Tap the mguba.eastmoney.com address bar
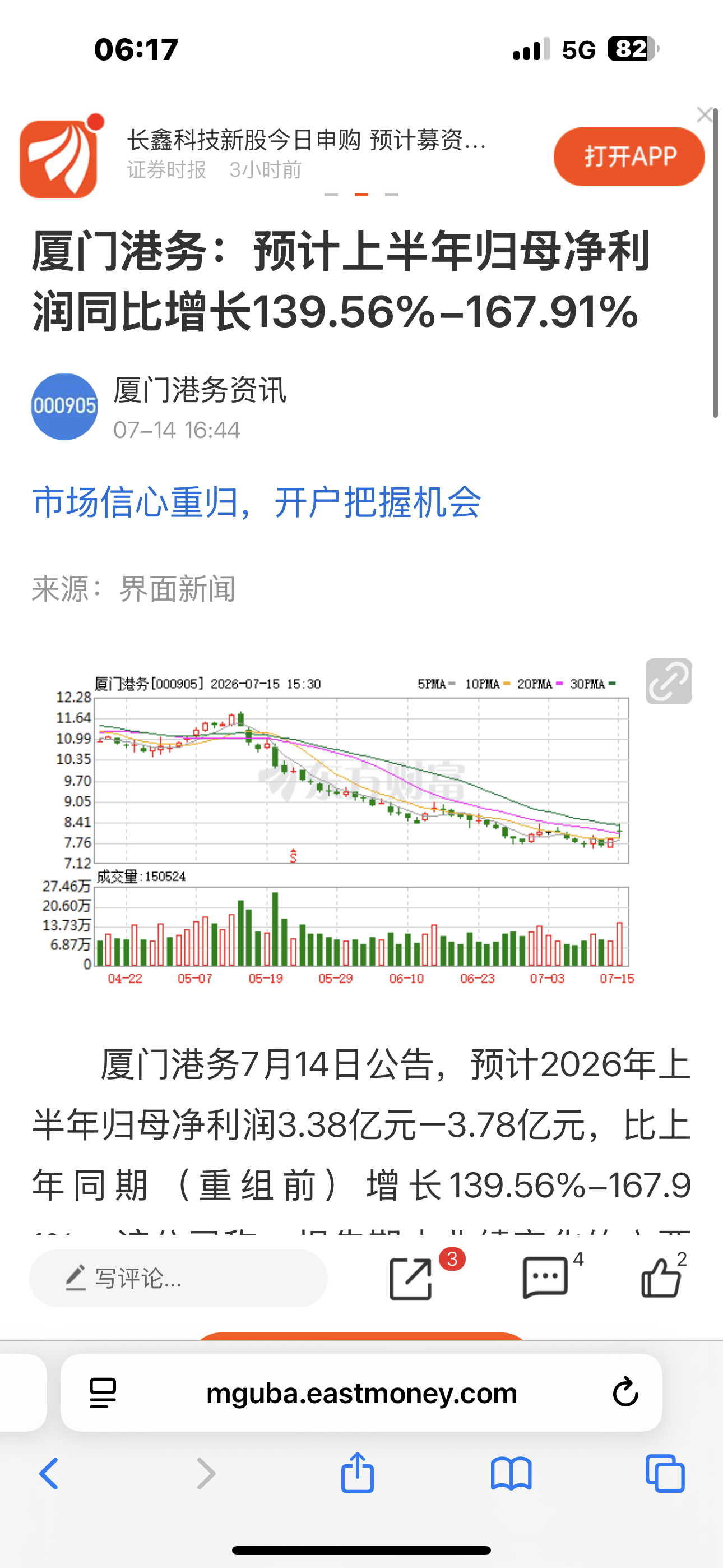 [361, 1392]
